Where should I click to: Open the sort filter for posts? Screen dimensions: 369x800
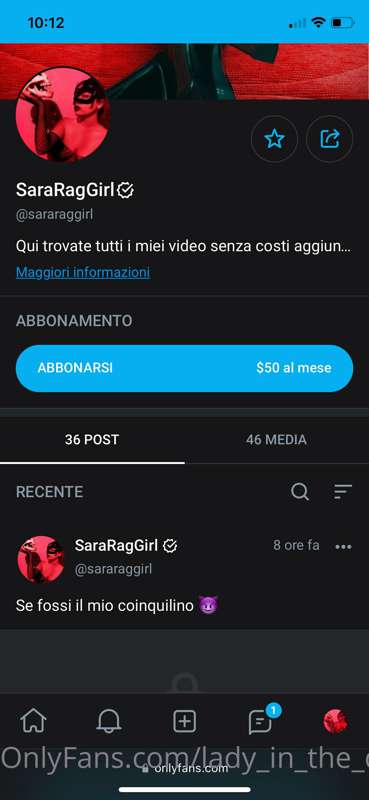[343, 492]
